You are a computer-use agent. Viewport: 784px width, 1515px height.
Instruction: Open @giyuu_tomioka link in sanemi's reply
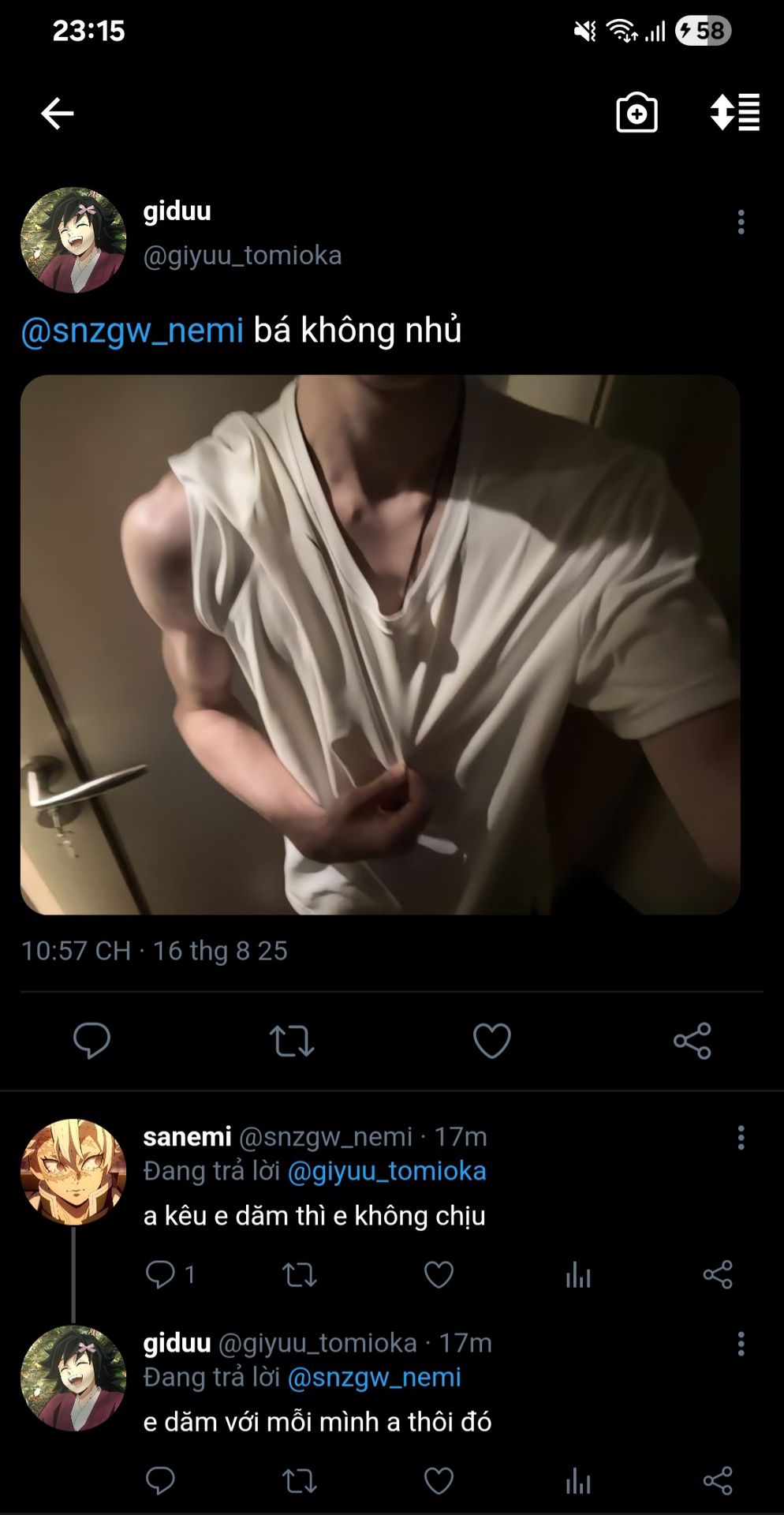coord(386,1171)
